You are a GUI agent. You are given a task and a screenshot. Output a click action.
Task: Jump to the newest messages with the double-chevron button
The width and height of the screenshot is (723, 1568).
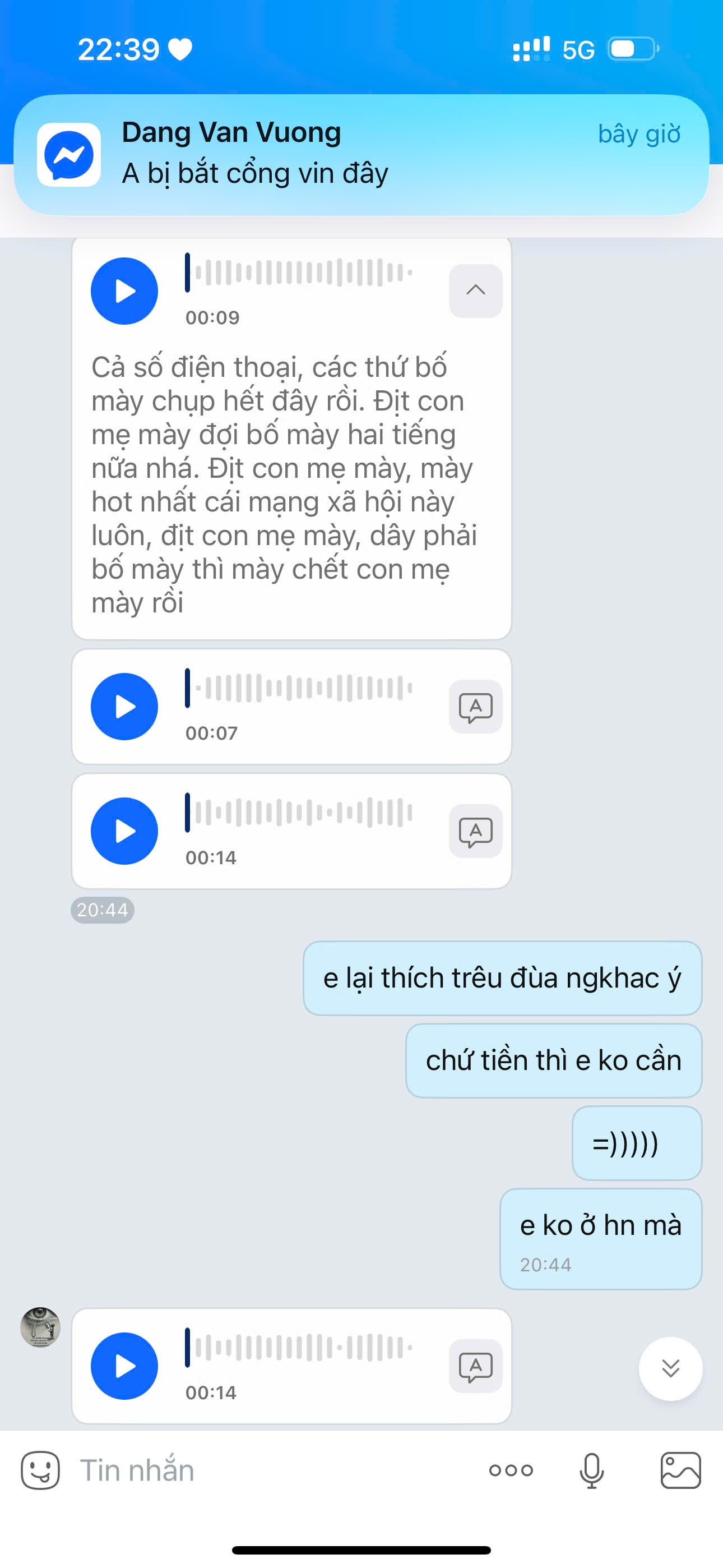[670, 1368]
